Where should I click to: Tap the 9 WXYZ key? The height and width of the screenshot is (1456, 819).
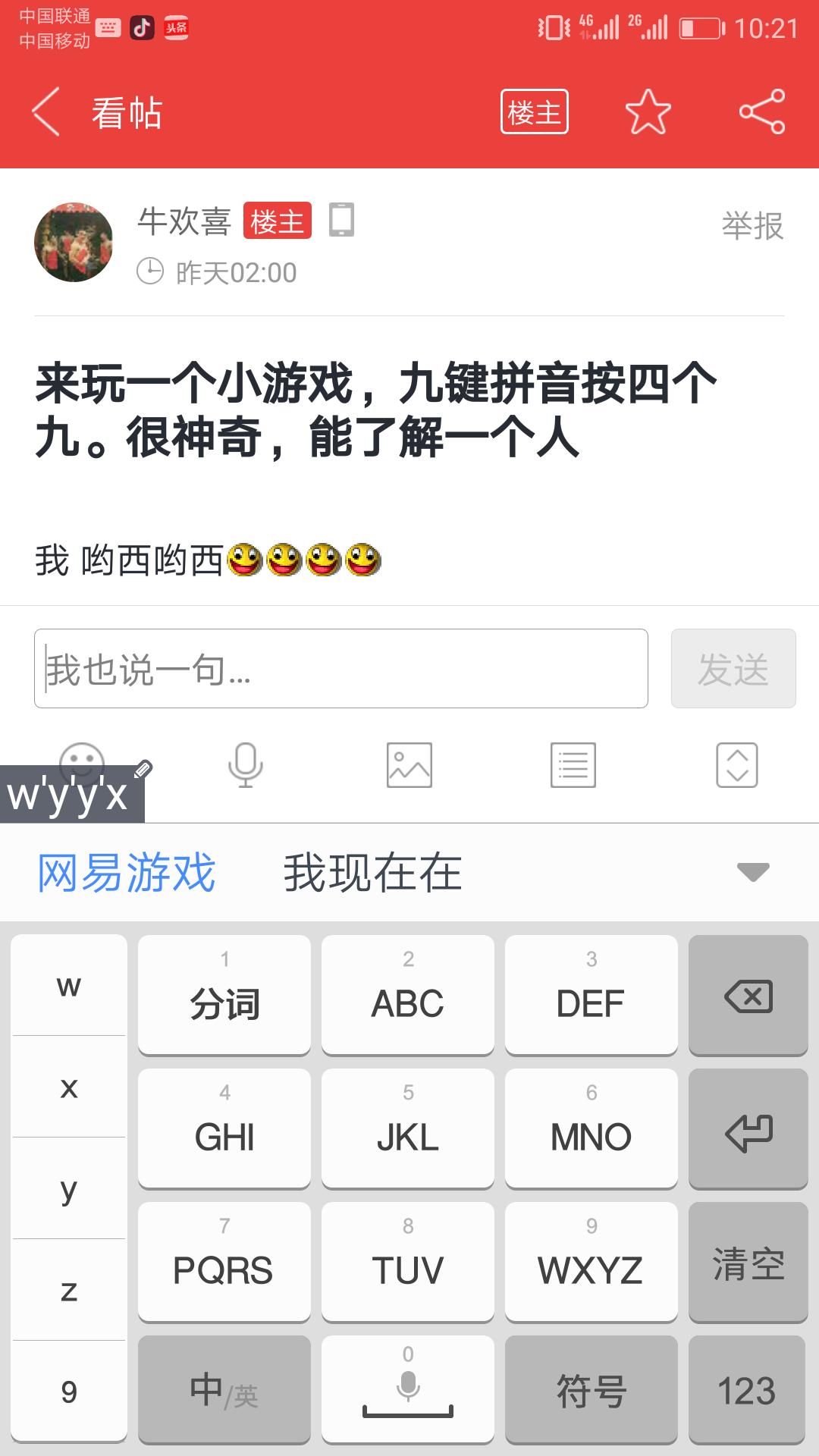[x=591, y=1260]
